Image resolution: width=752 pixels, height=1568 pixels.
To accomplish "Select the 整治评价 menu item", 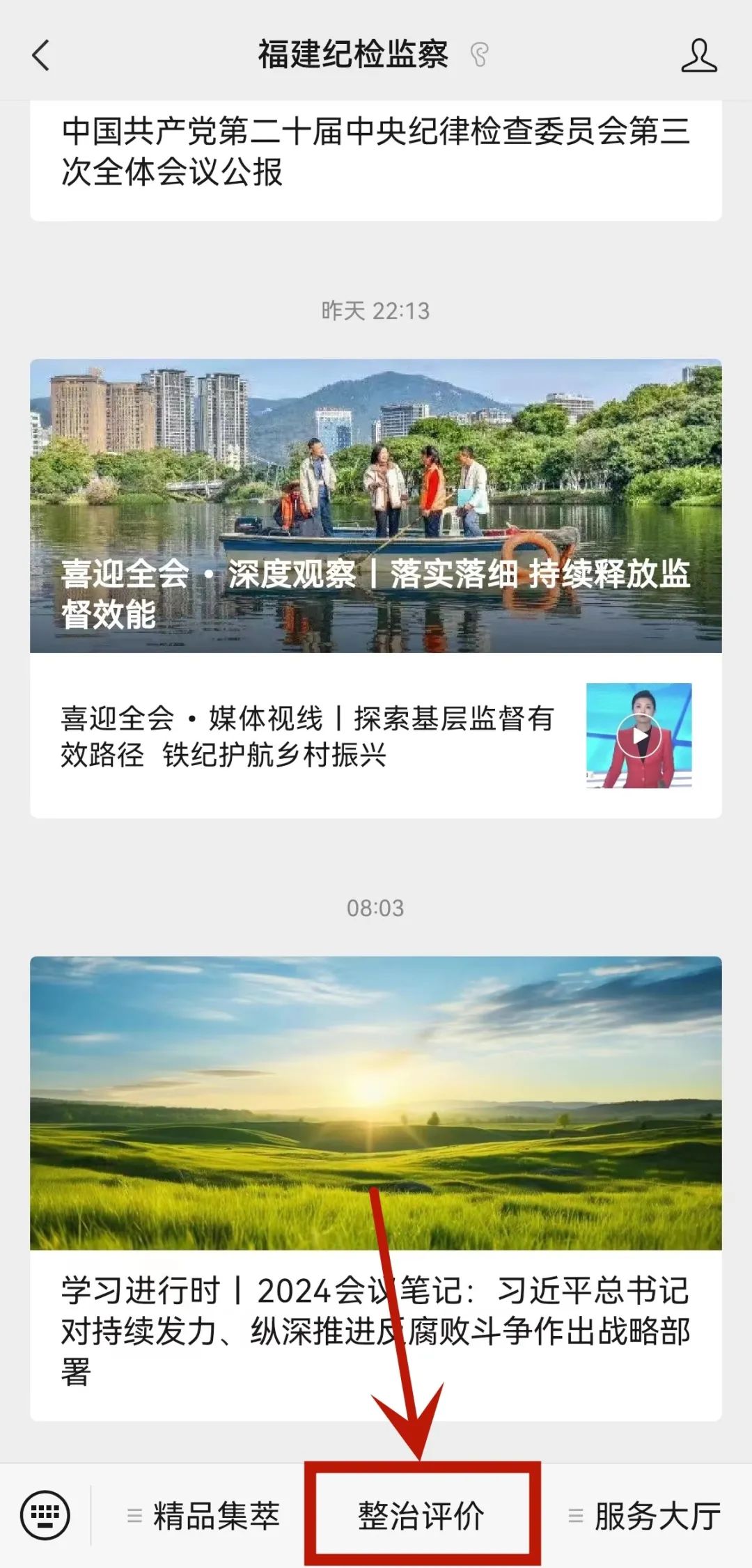I will point(421,1515).
